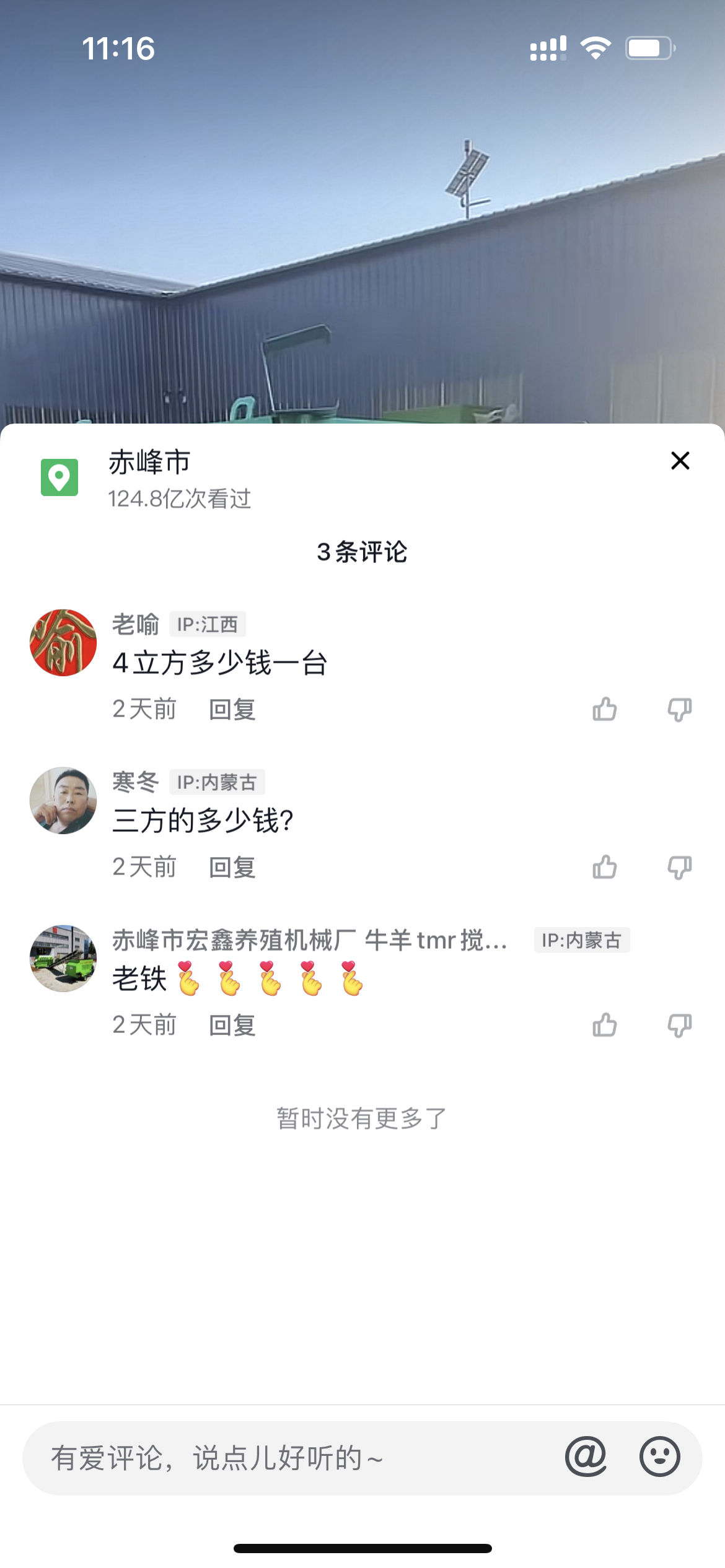Open 赤峰市宏鑫养殖机械厂's profile avatar

click(x=63, y=959)
